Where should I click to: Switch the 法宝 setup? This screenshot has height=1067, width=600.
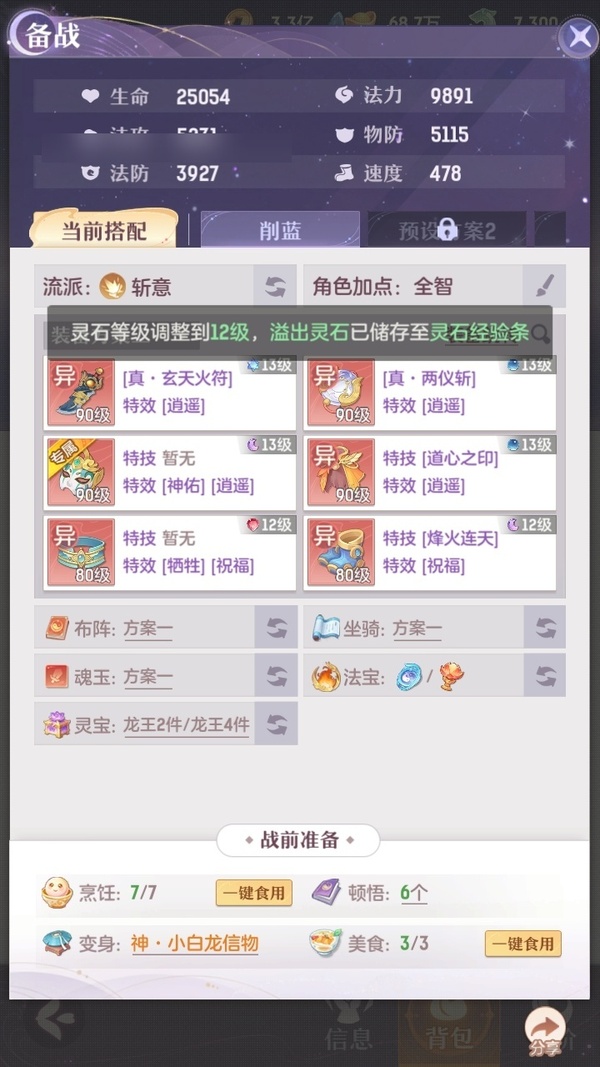(545, 676)
